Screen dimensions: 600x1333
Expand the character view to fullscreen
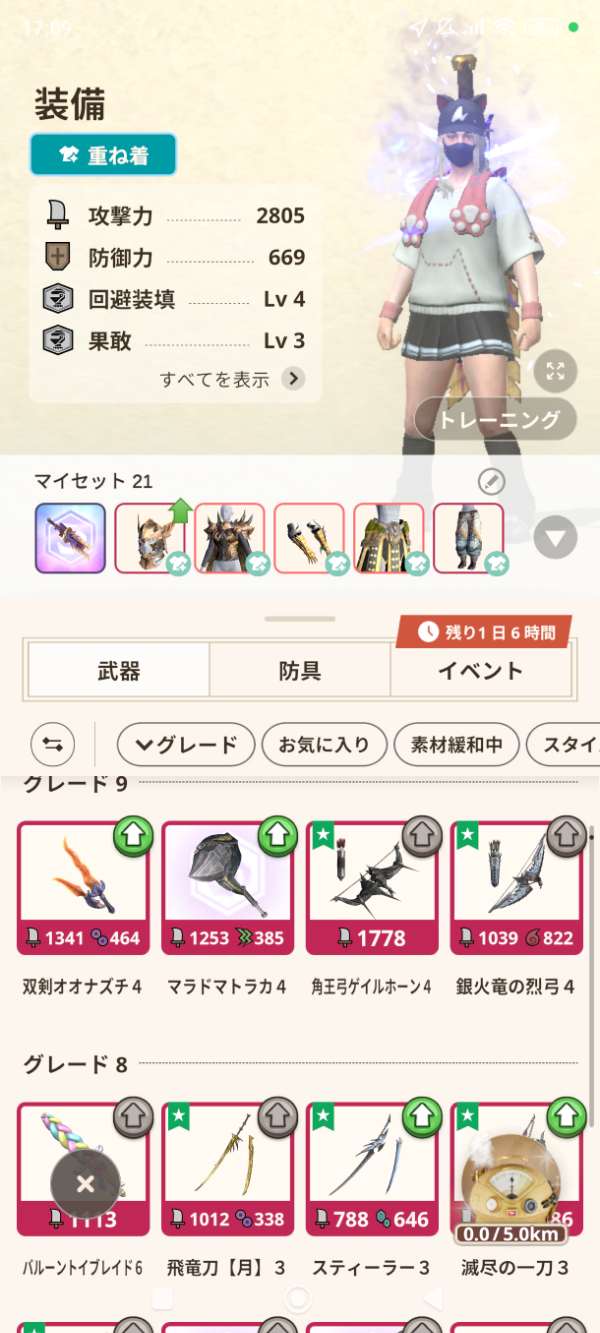coord(555,372)
